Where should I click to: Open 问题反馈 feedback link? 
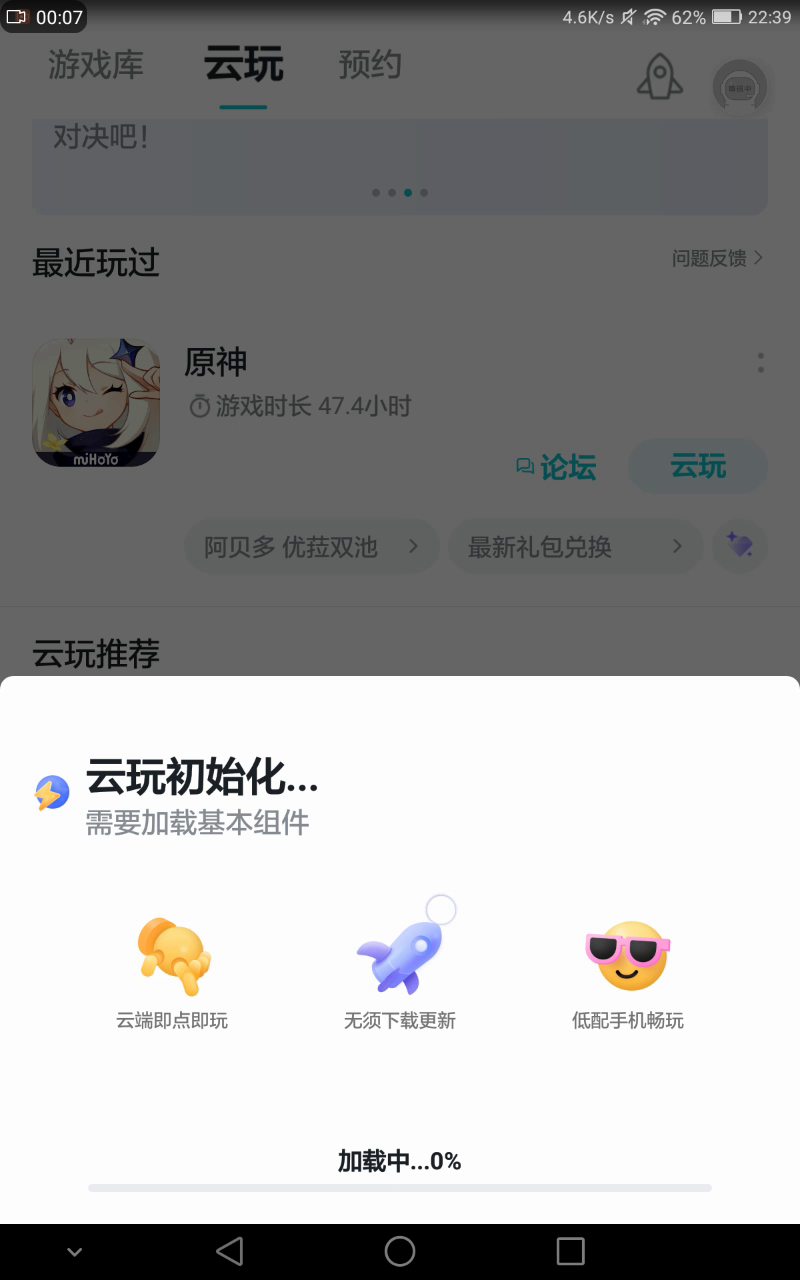[x=717, y=259]
